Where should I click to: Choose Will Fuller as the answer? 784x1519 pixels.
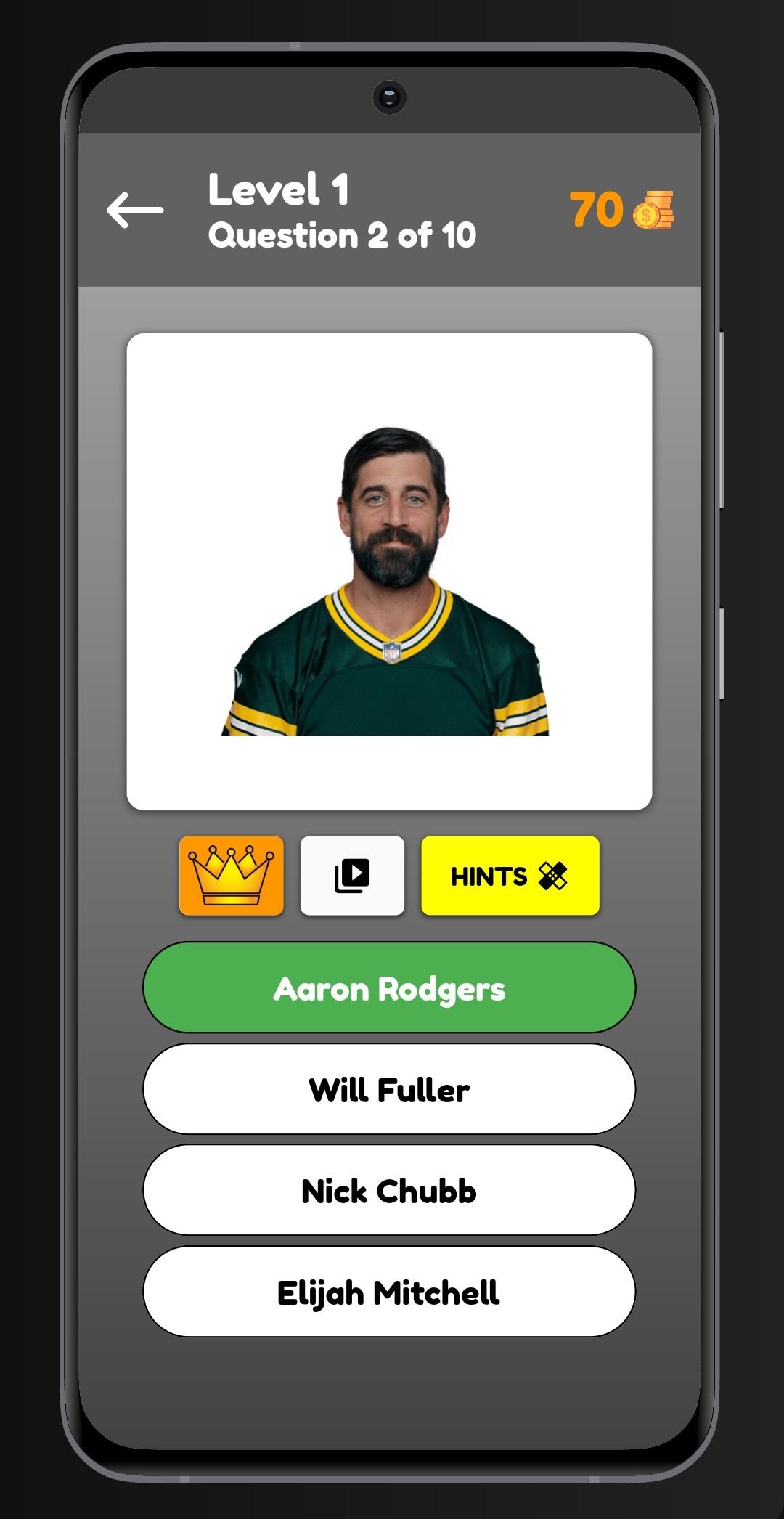[389, 1089]
